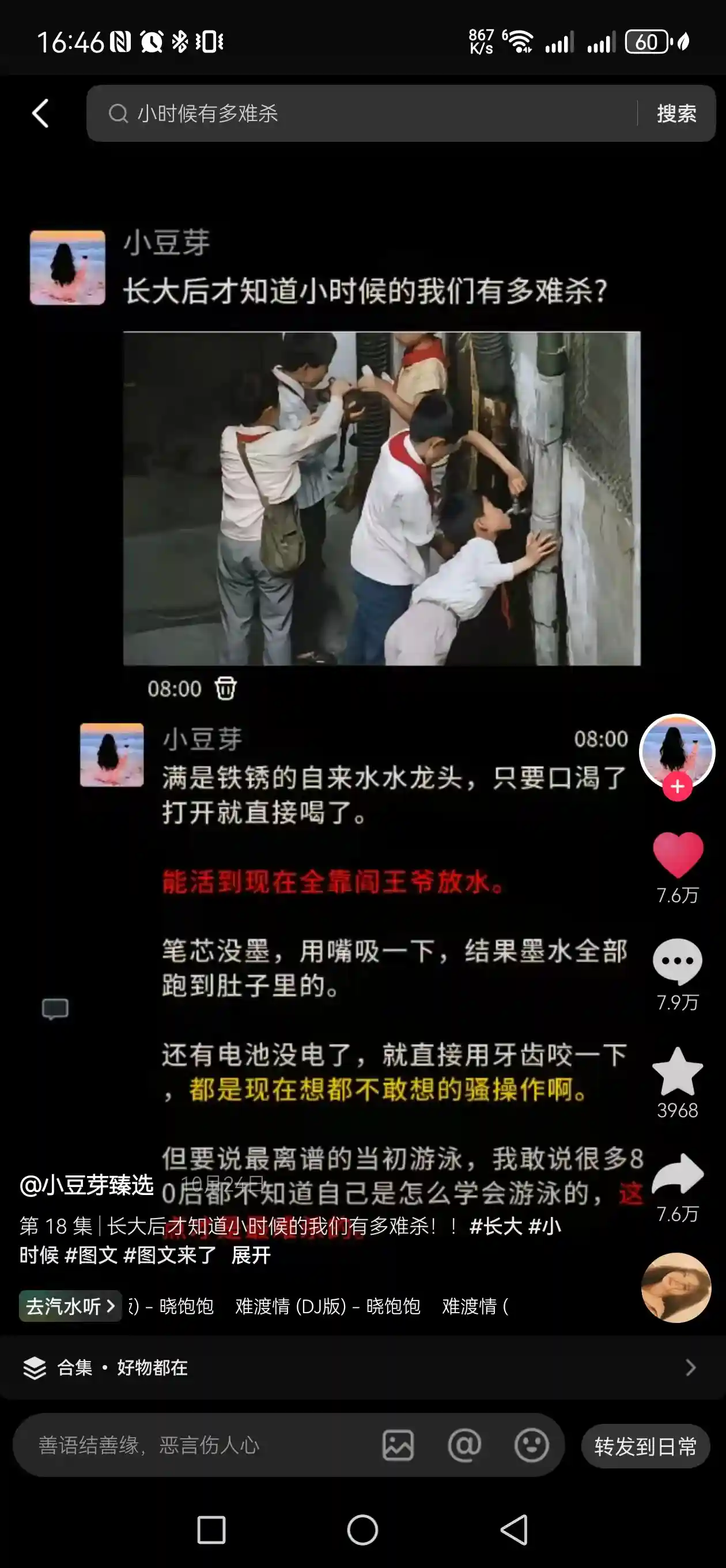Attach an image to the comment
This screenshot has width=726, height=1568.
click(398, 1445)
